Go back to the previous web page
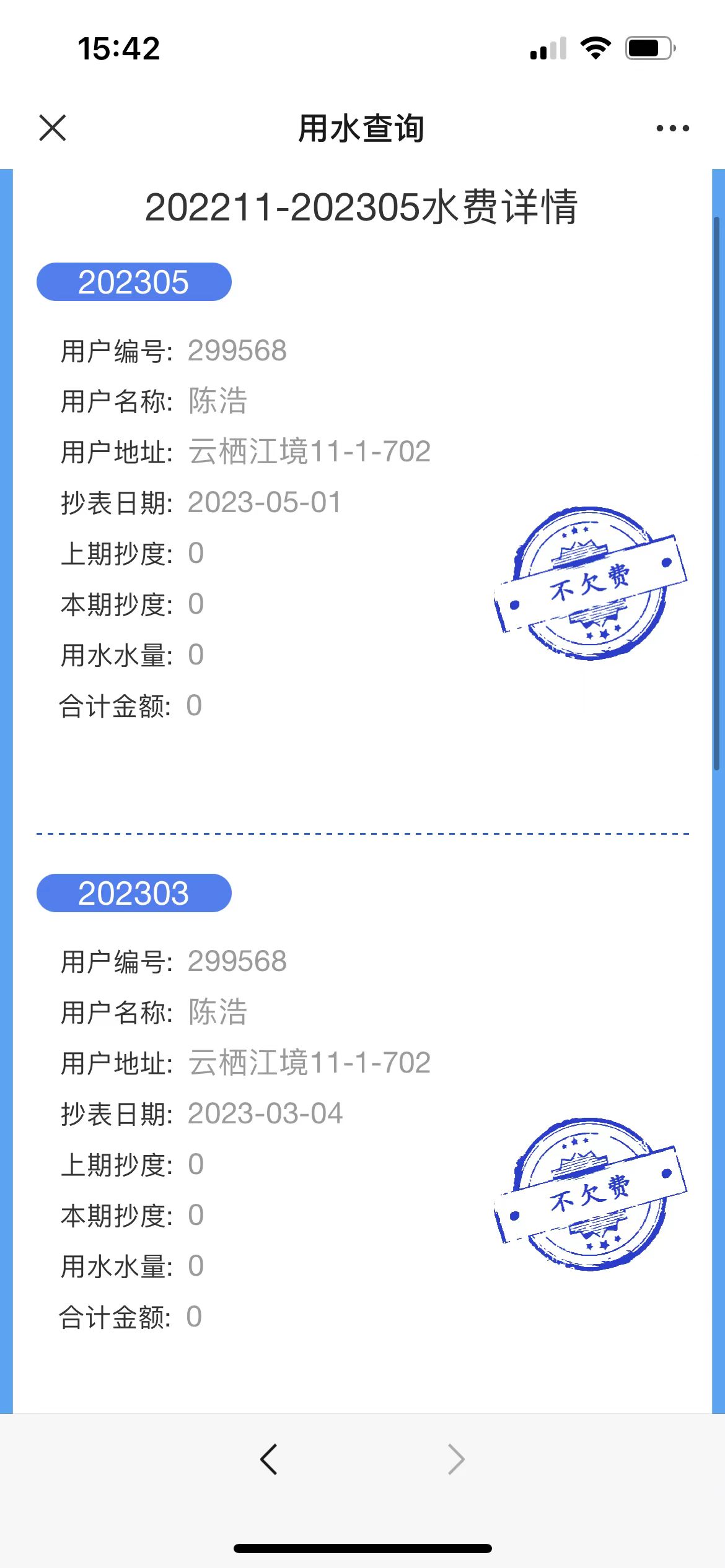 coord(269,1460)
